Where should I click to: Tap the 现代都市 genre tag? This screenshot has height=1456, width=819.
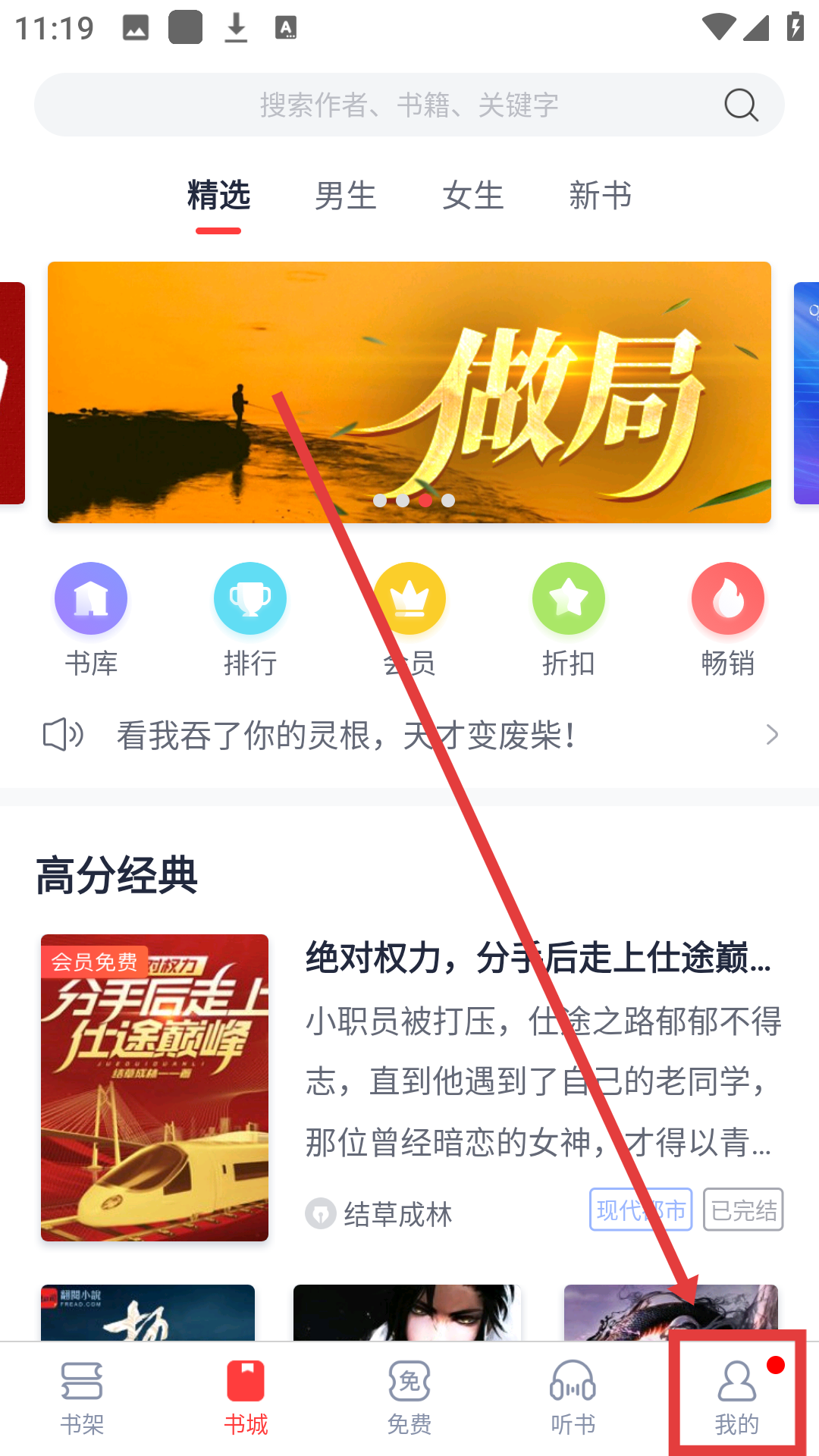point(641,1210)
